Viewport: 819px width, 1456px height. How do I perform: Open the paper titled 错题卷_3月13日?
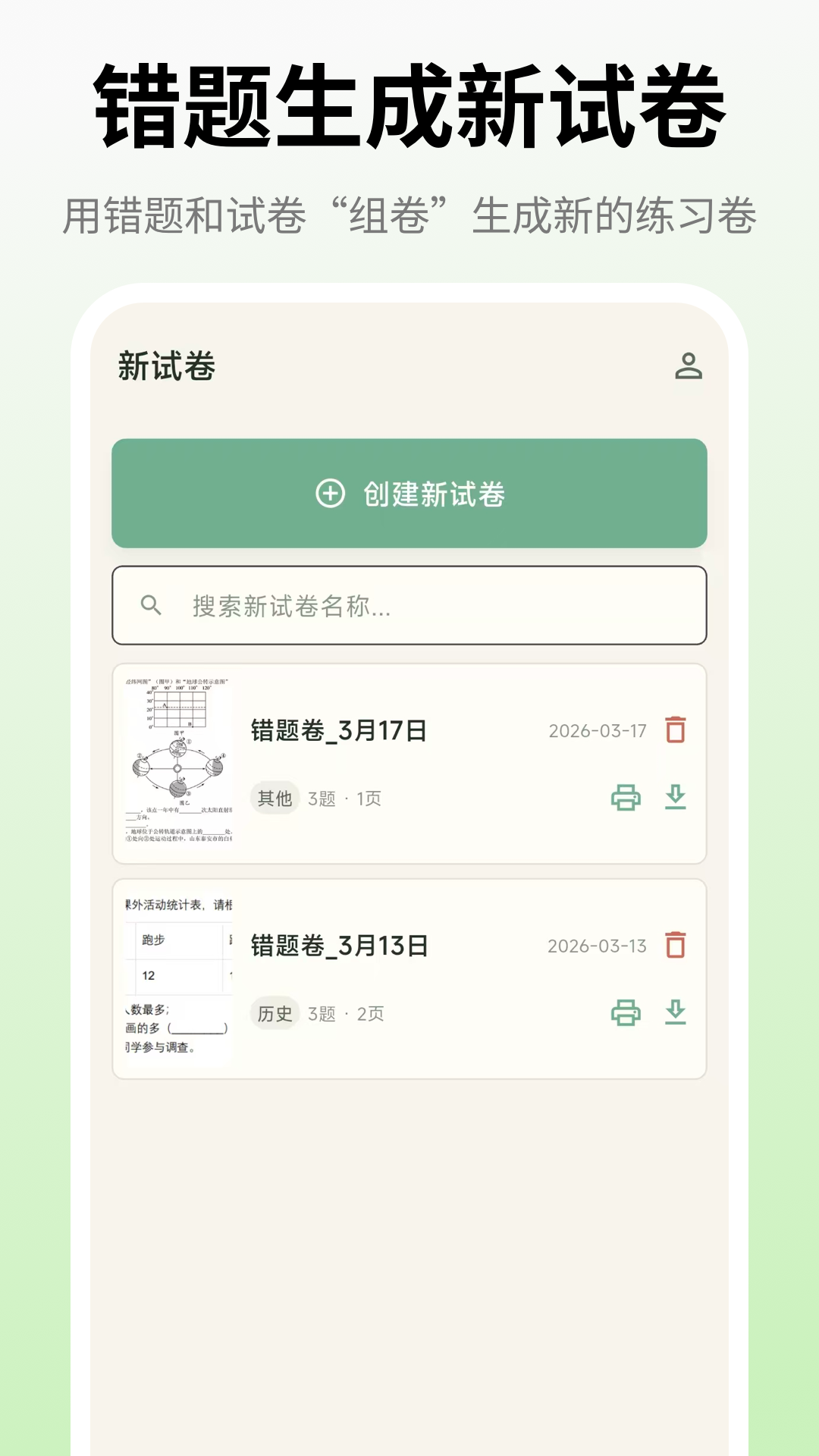[x=337, y=946]
